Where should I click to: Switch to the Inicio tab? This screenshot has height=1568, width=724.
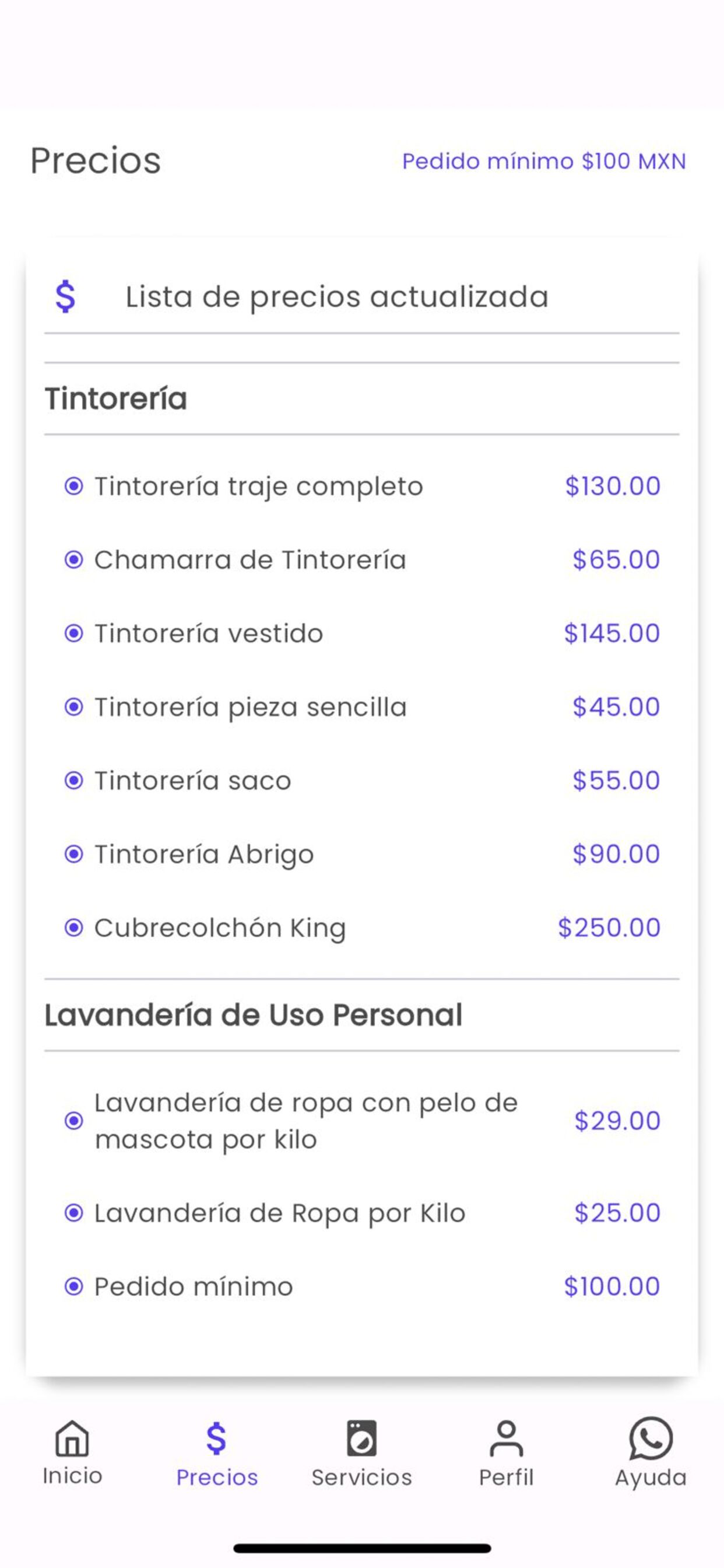(72, 1454)
